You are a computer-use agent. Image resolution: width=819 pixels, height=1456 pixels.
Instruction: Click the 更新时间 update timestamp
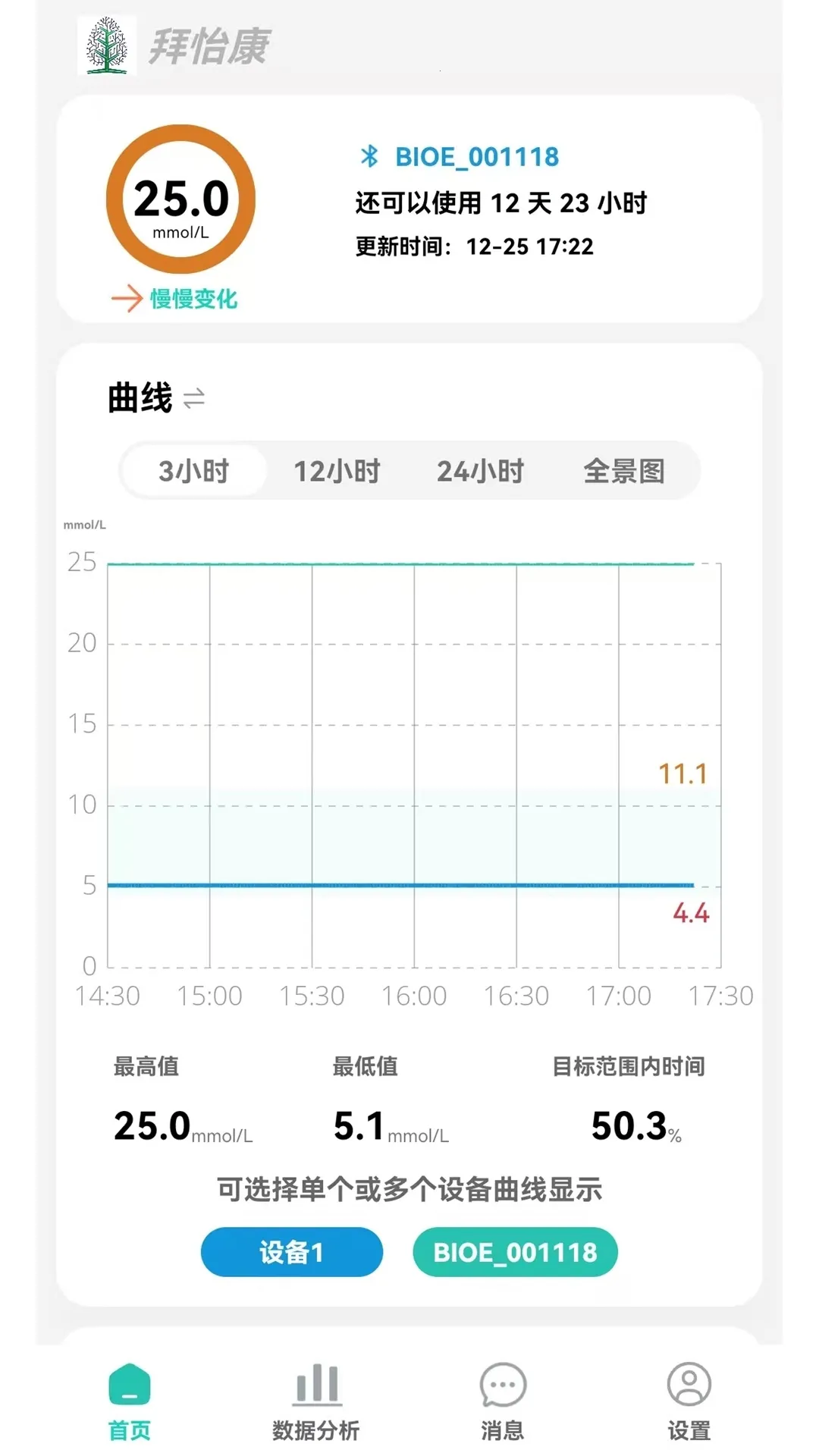[474, 246]
